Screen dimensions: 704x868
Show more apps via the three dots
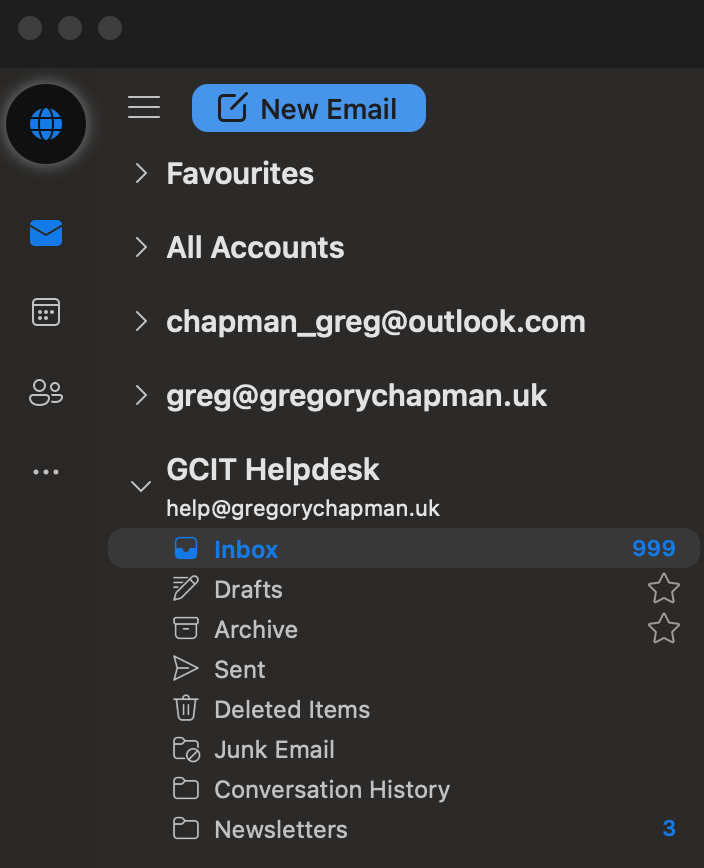pos(46,472)
